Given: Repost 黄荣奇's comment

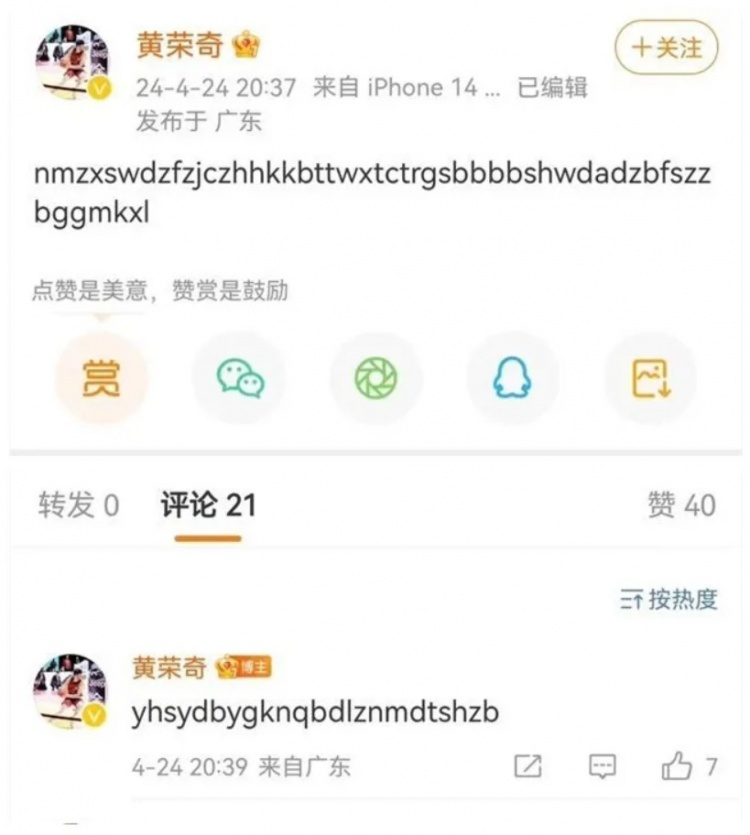Looking at the screenshot, I should tap(527, 767).
